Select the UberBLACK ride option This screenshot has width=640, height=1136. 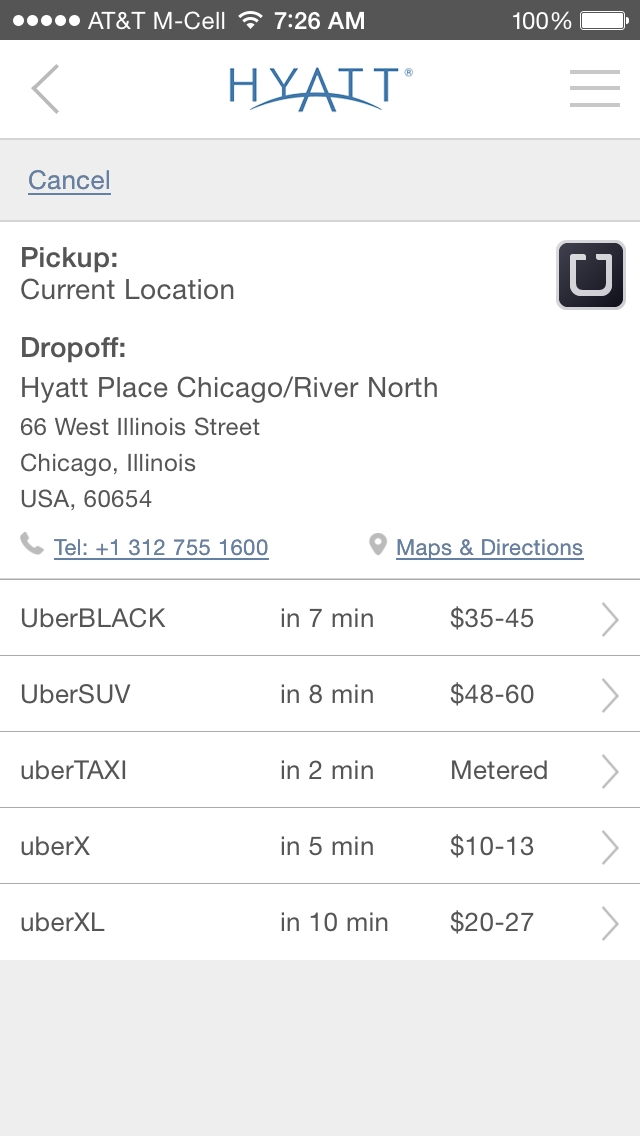(320, 619)
